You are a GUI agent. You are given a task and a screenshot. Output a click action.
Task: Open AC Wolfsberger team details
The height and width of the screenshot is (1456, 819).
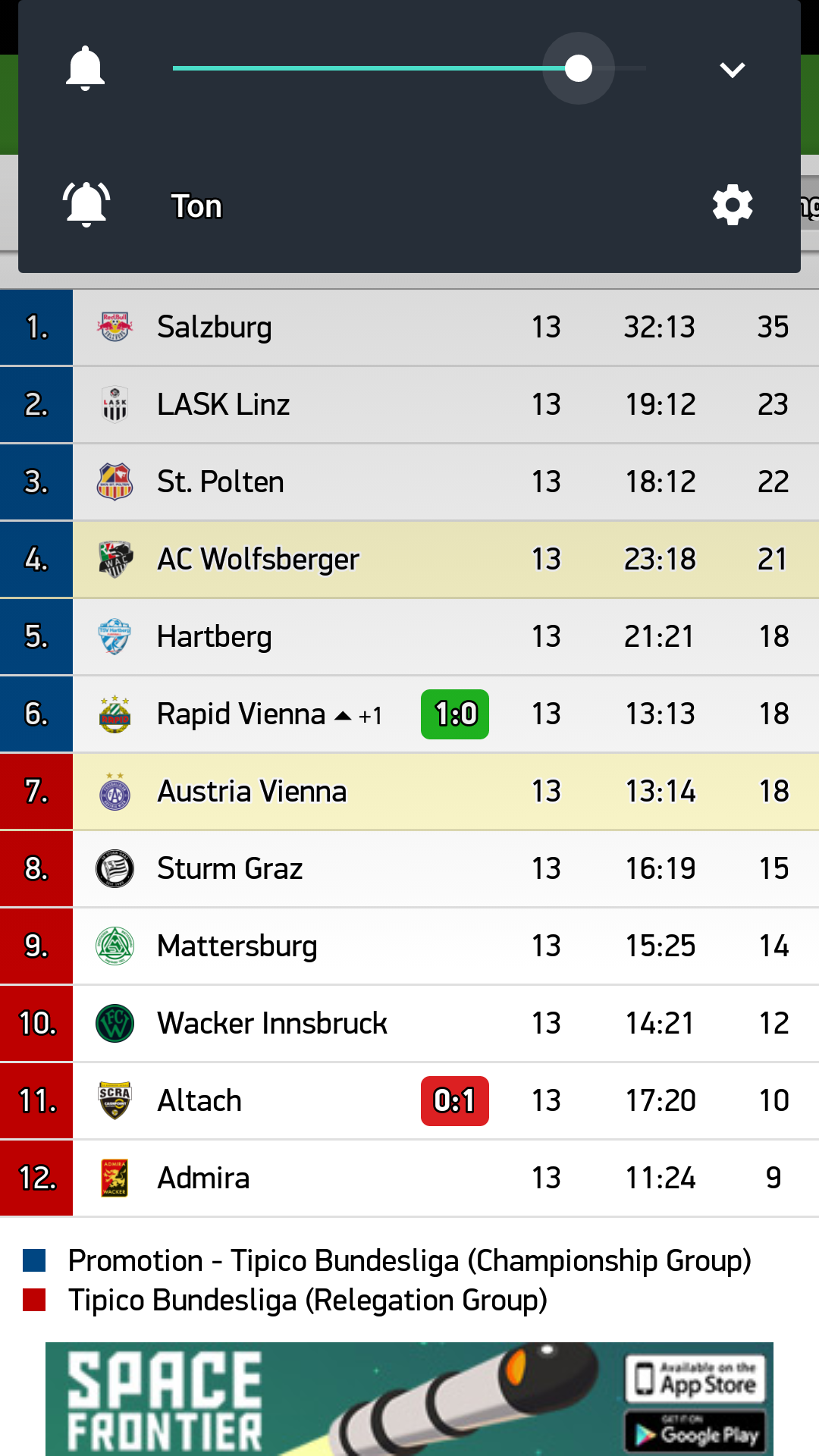click(409, 560)
